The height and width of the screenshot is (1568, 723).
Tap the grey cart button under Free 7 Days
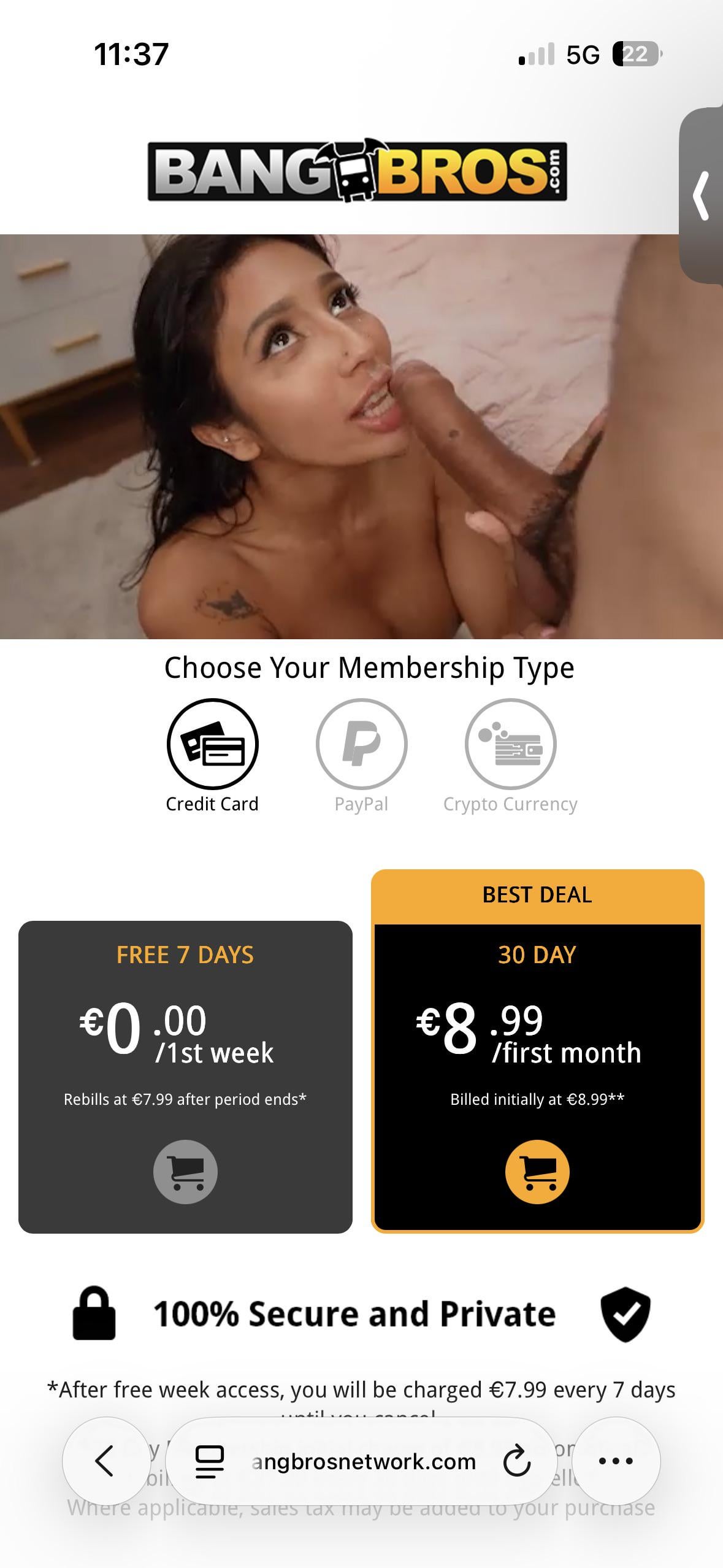pyautogui.click(x=185, y=1172)
